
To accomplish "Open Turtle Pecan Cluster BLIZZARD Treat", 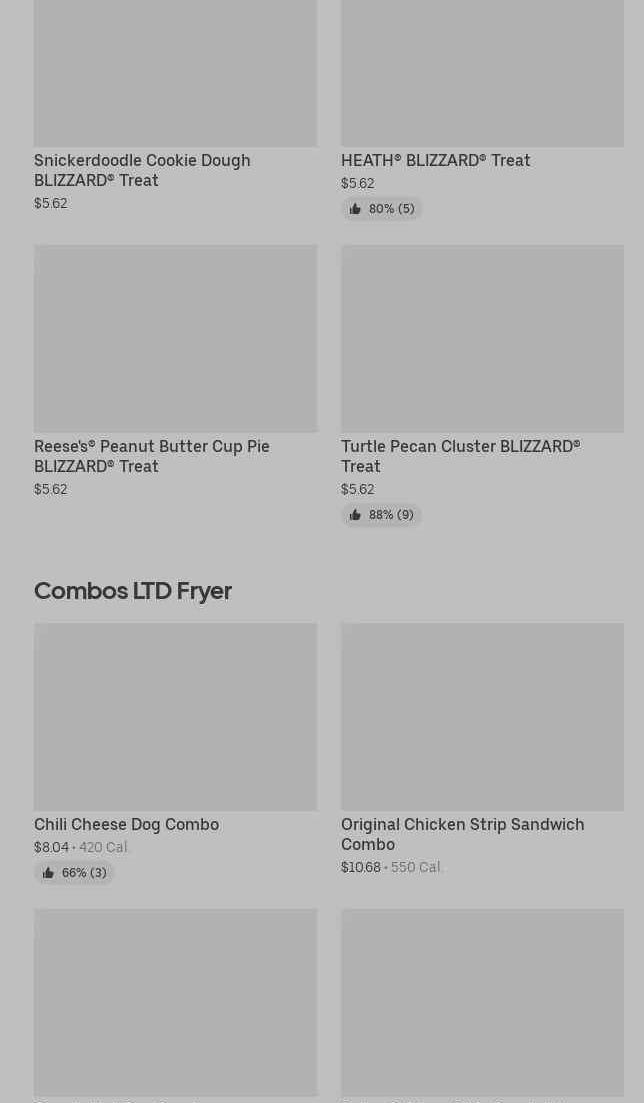I will point(482,385).
